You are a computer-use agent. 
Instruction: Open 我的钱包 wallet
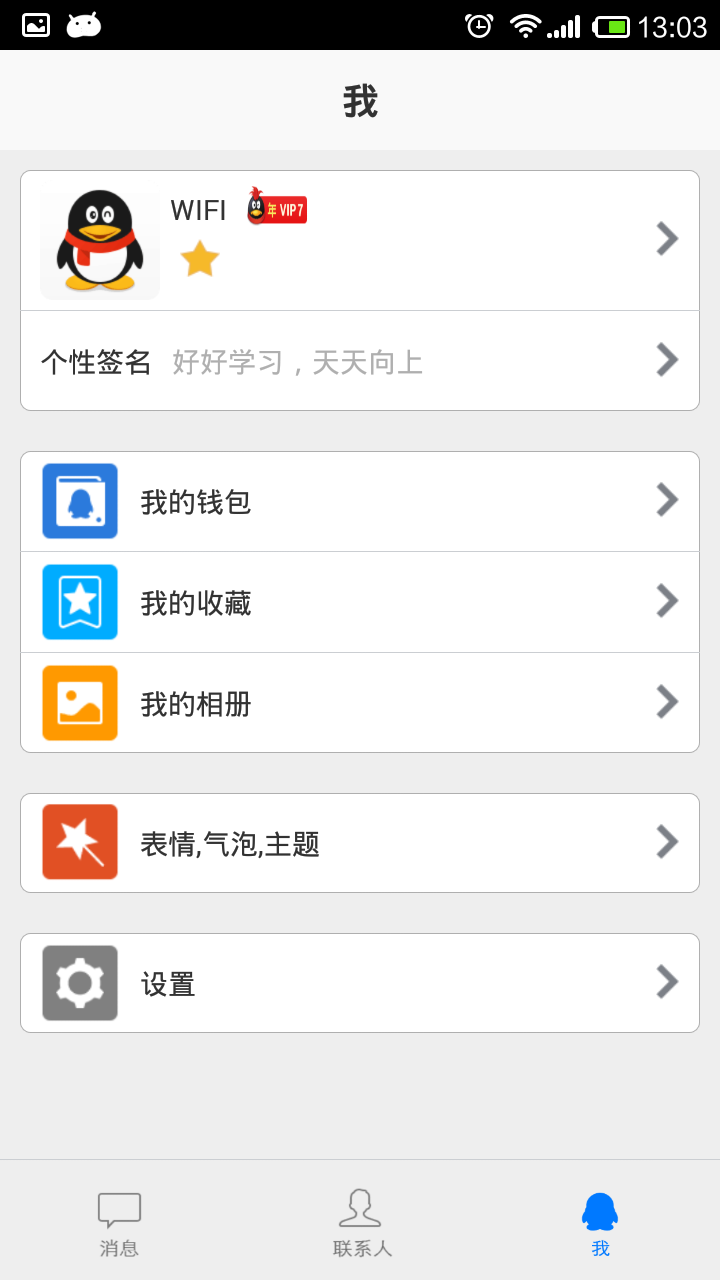point(360,501)
